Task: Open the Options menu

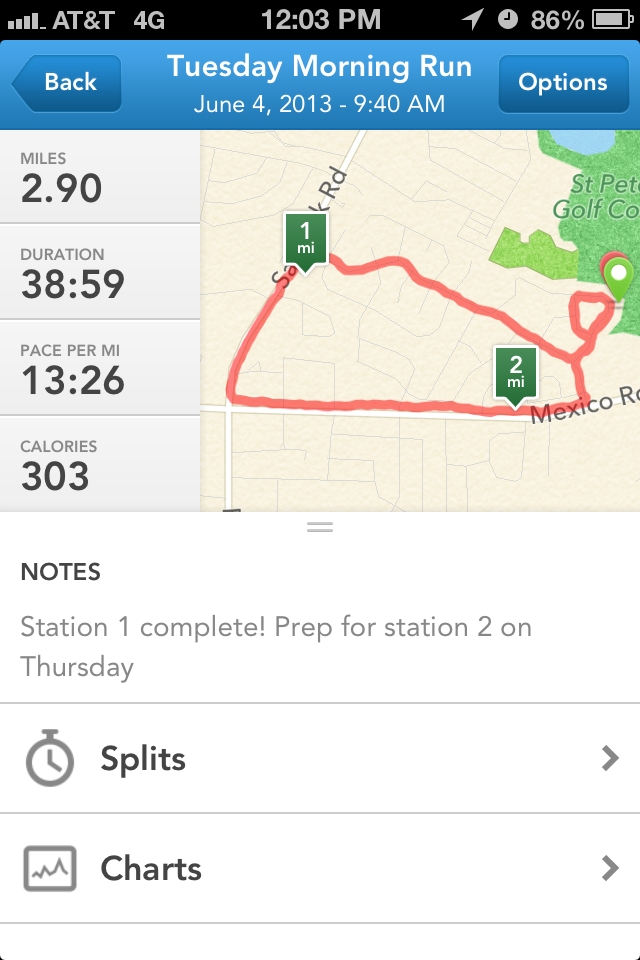Action: pyautogui.click(x=562, y=83)
